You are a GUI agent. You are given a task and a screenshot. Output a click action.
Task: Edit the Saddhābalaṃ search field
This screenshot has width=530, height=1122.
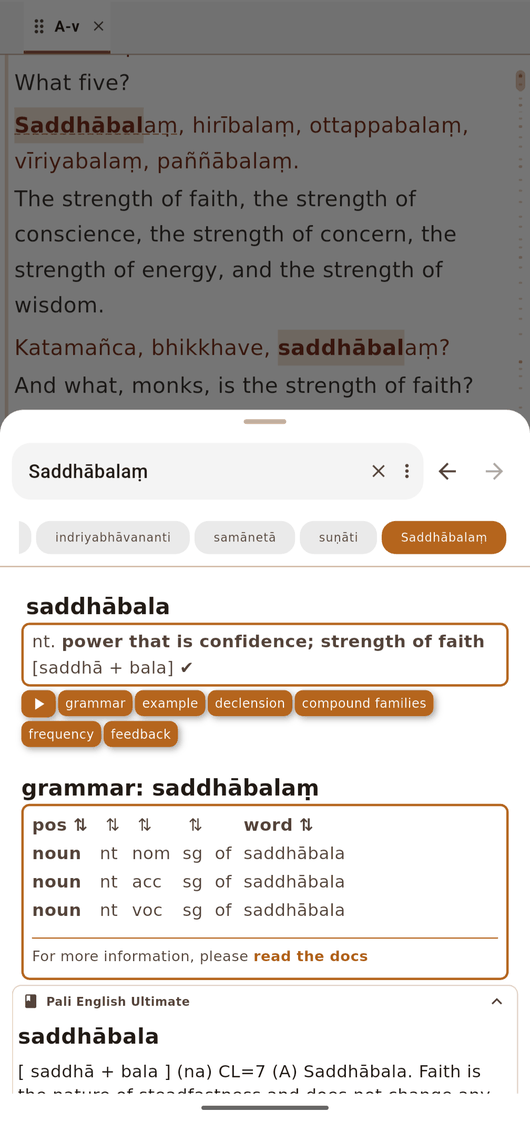point(195,471)
